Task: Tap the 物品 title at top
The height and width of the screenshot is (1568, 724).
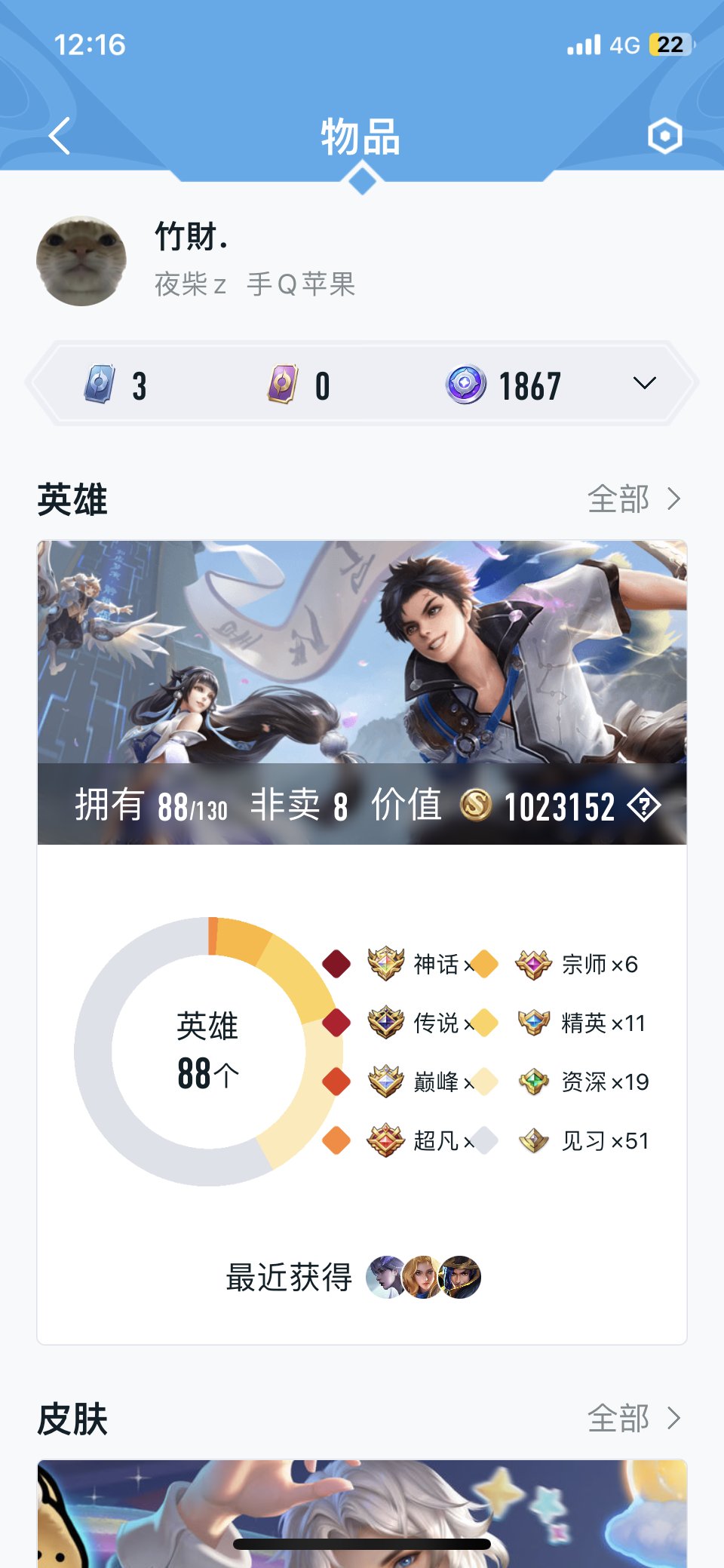Action: pyautogui.click(x=361, y=136)
